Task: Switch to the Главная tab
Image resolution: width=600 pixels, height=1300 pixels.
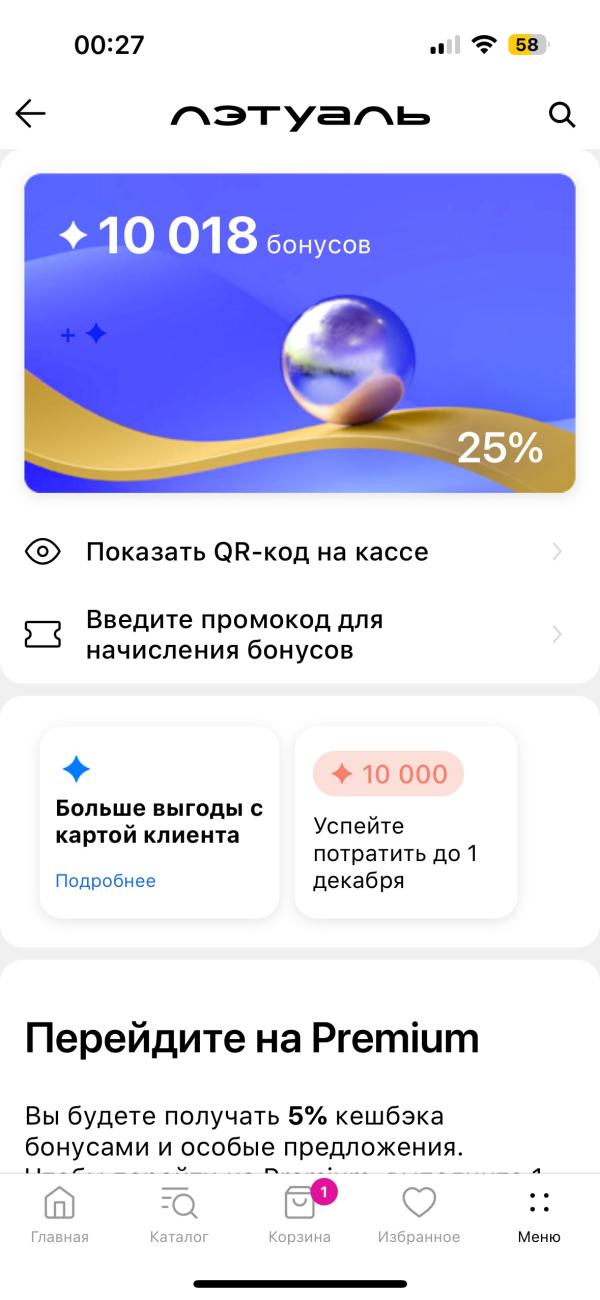Action: point(59,1215)
